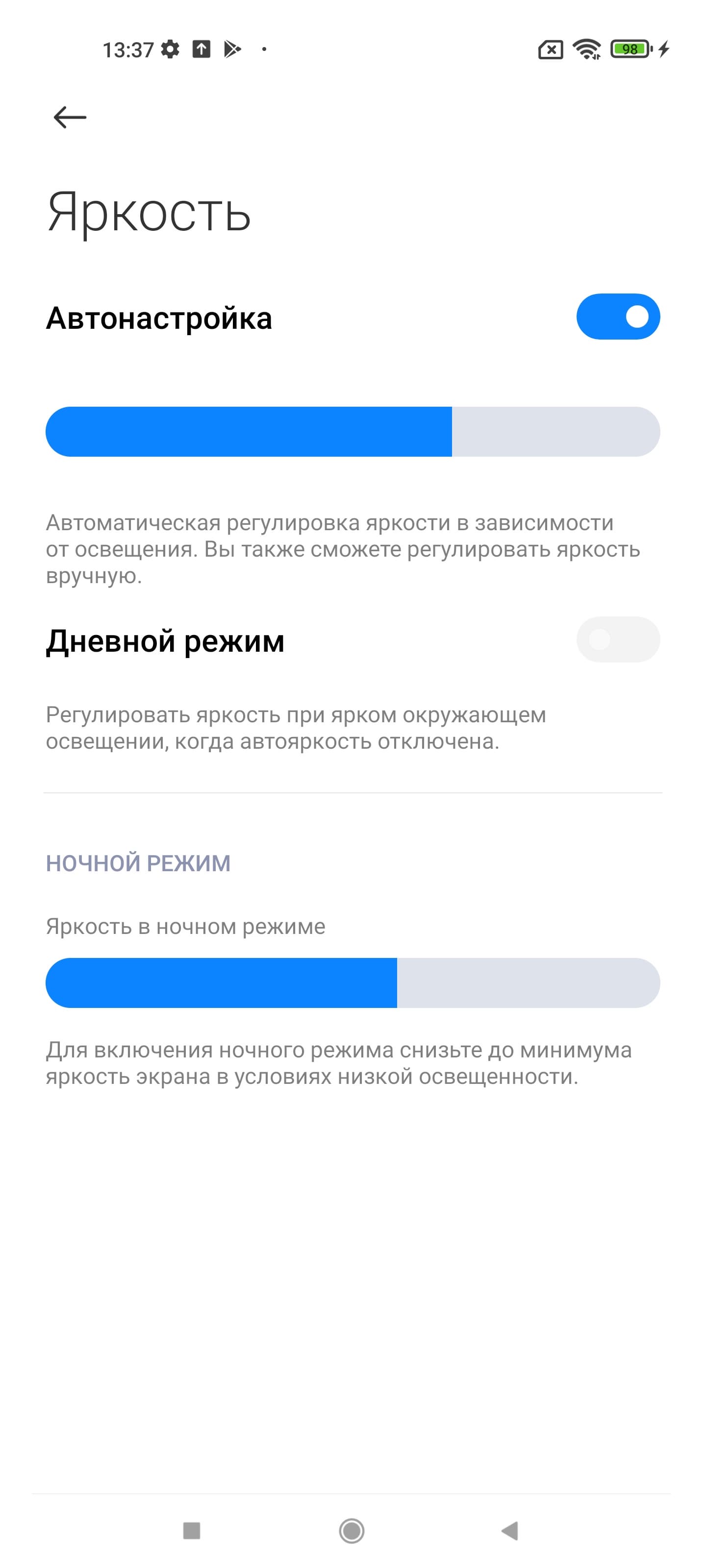
Task: Go to the home screen
Action: [x=352, y=1530]
